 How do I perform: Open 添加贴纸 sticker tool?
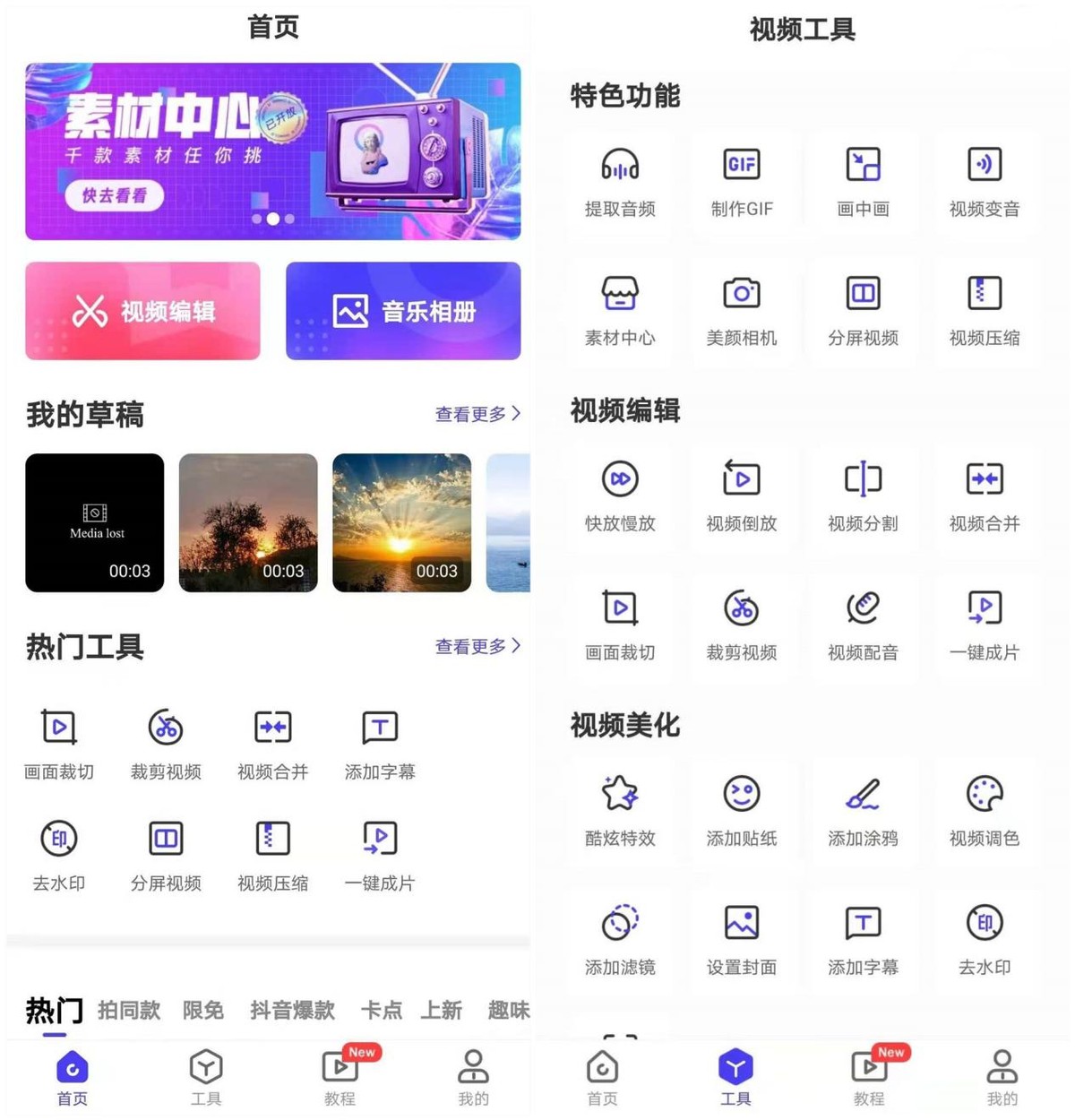[742, 811]
